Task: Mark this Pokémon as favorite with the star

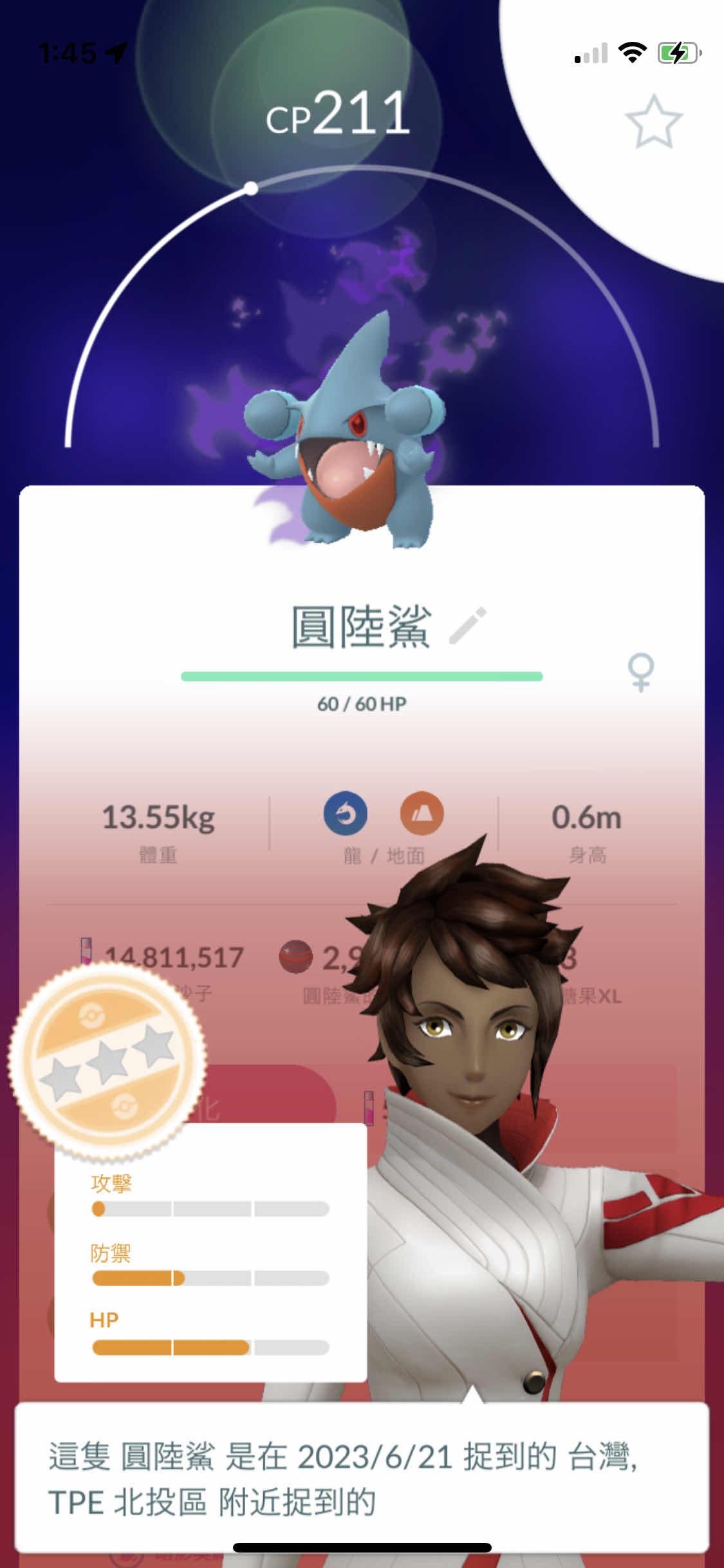Action: point(653,122)
